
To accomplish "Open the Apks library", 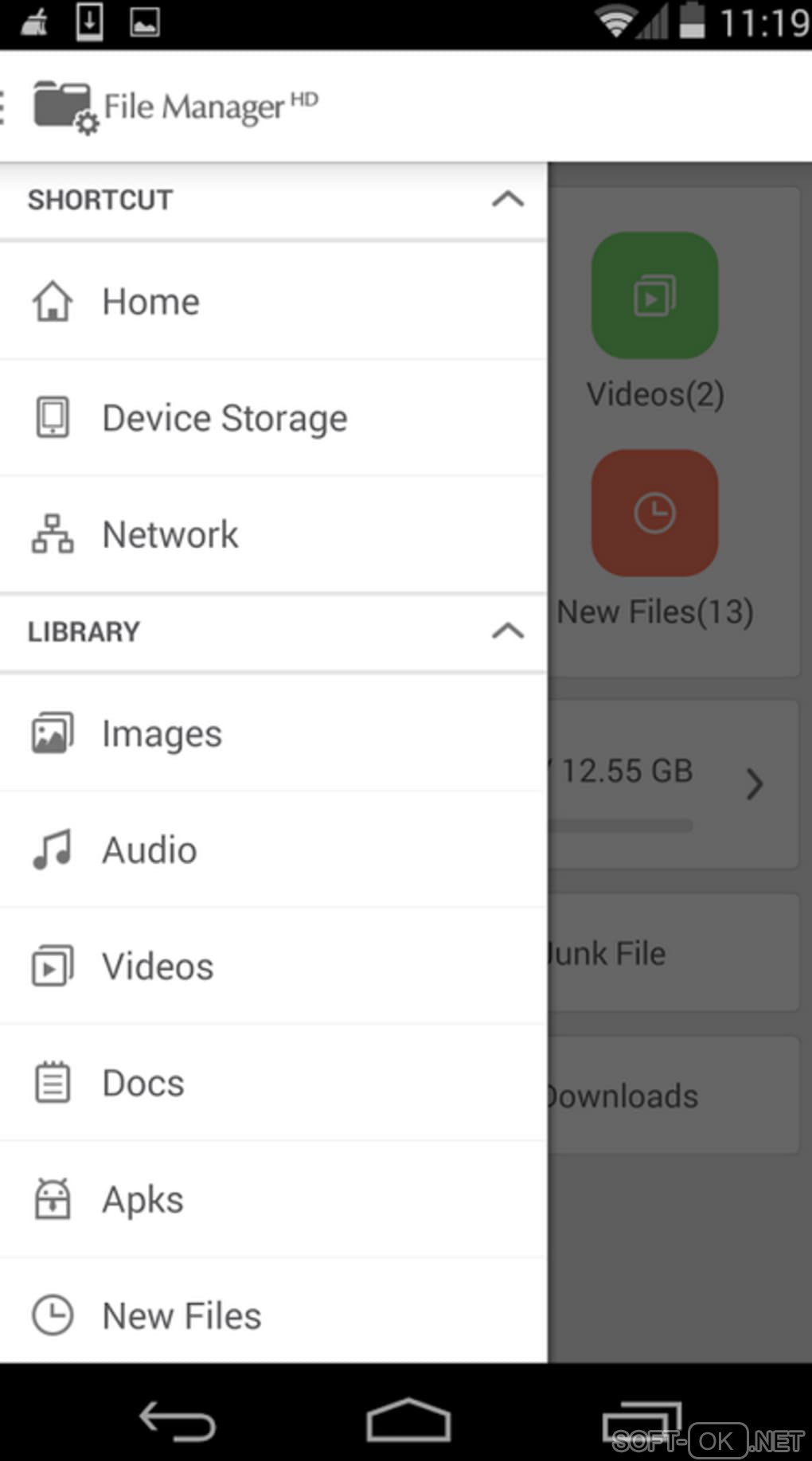I will point(142,1199).
